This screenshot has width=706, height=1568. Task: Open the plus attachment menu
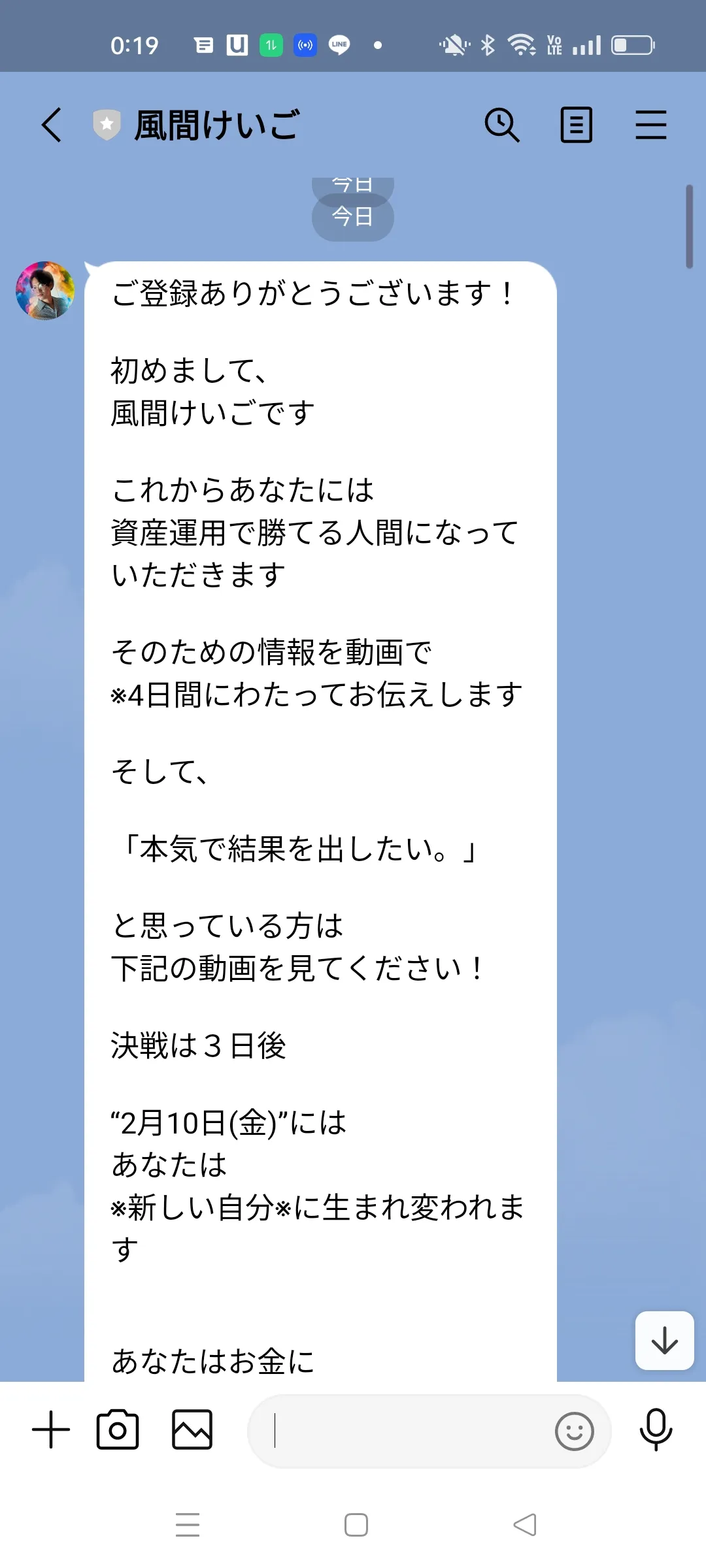[x=51, y=1429]
